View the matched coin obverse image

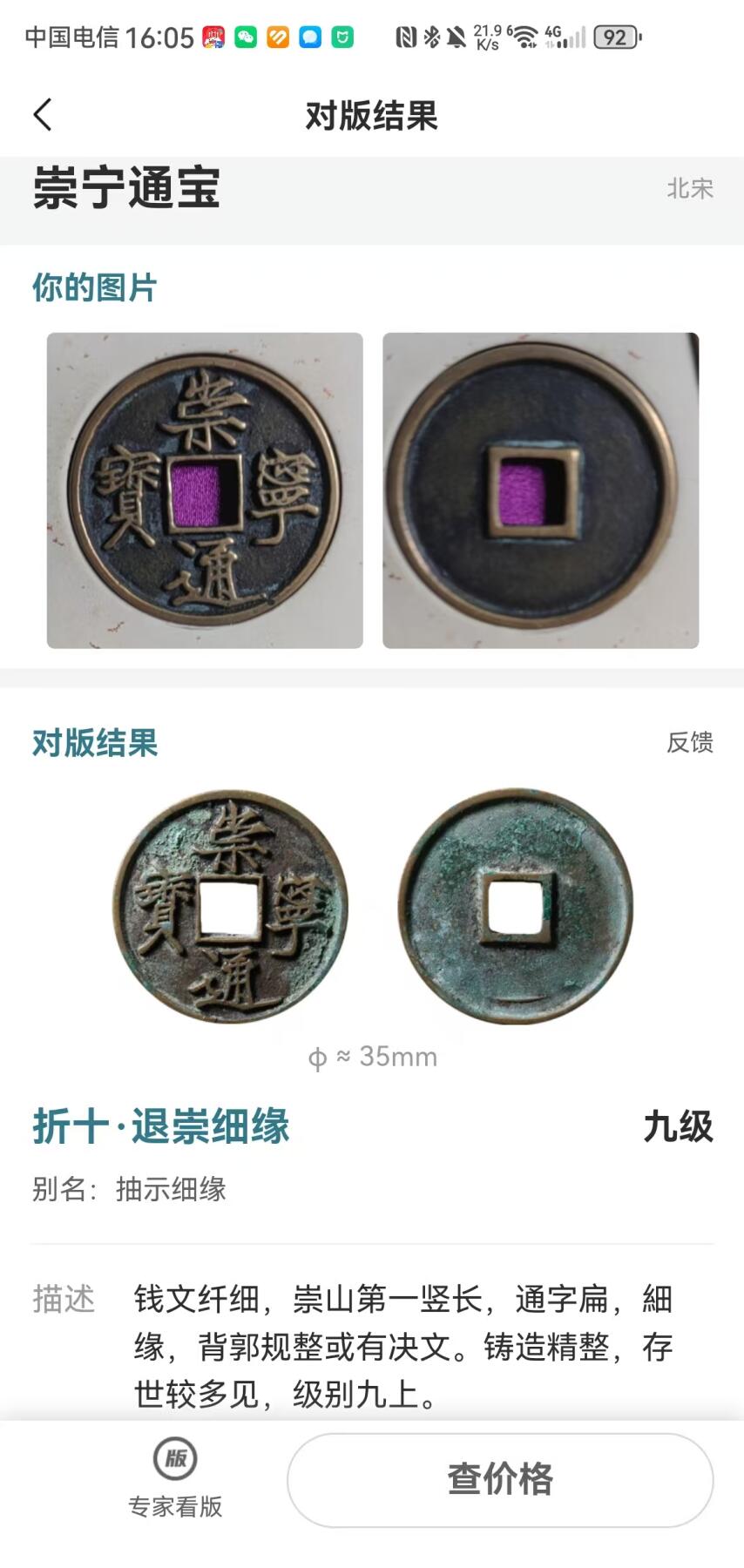point(231,907)
